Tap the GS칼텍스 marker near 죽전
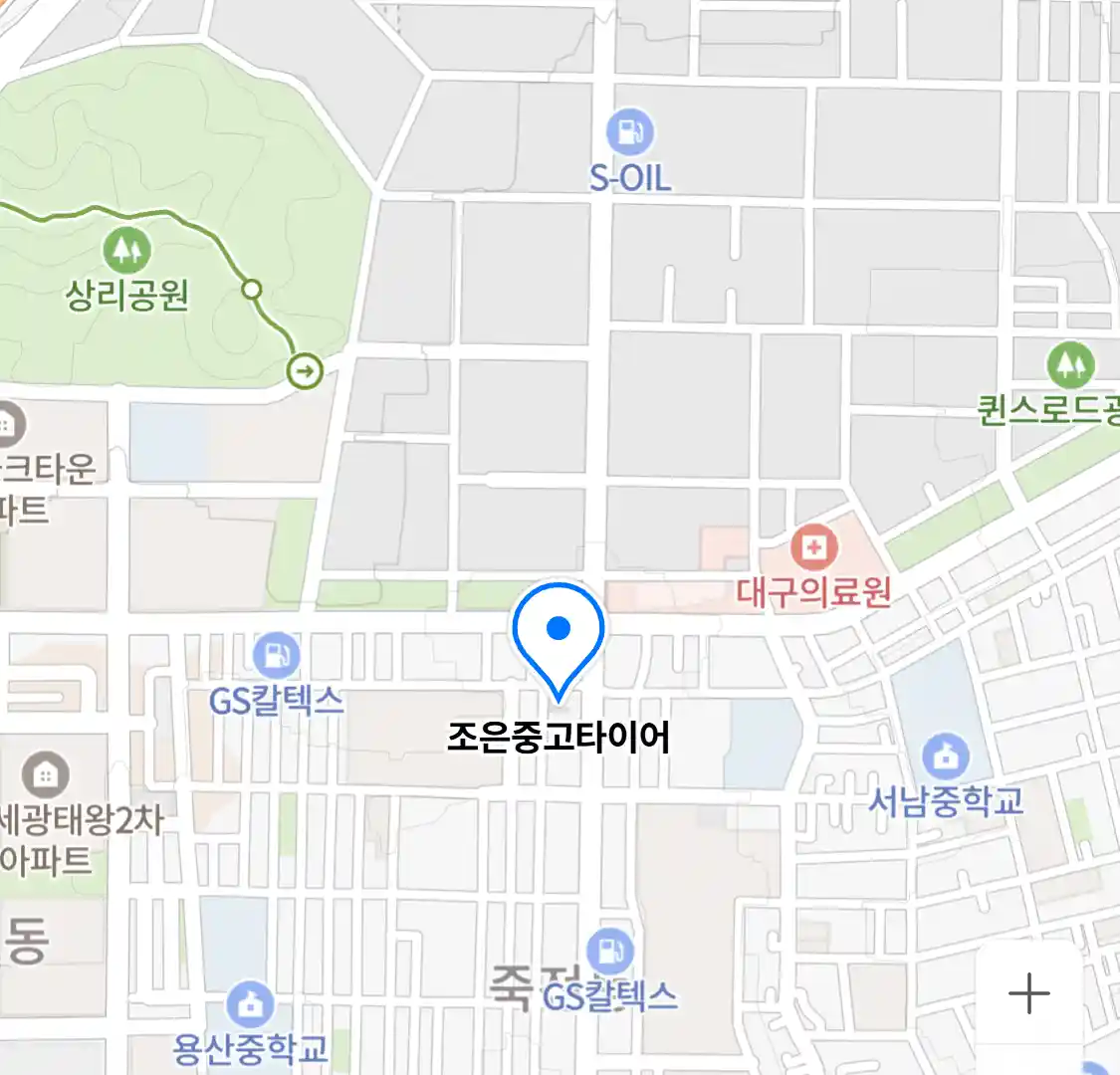1120x1075 pixels. (609, 952)
